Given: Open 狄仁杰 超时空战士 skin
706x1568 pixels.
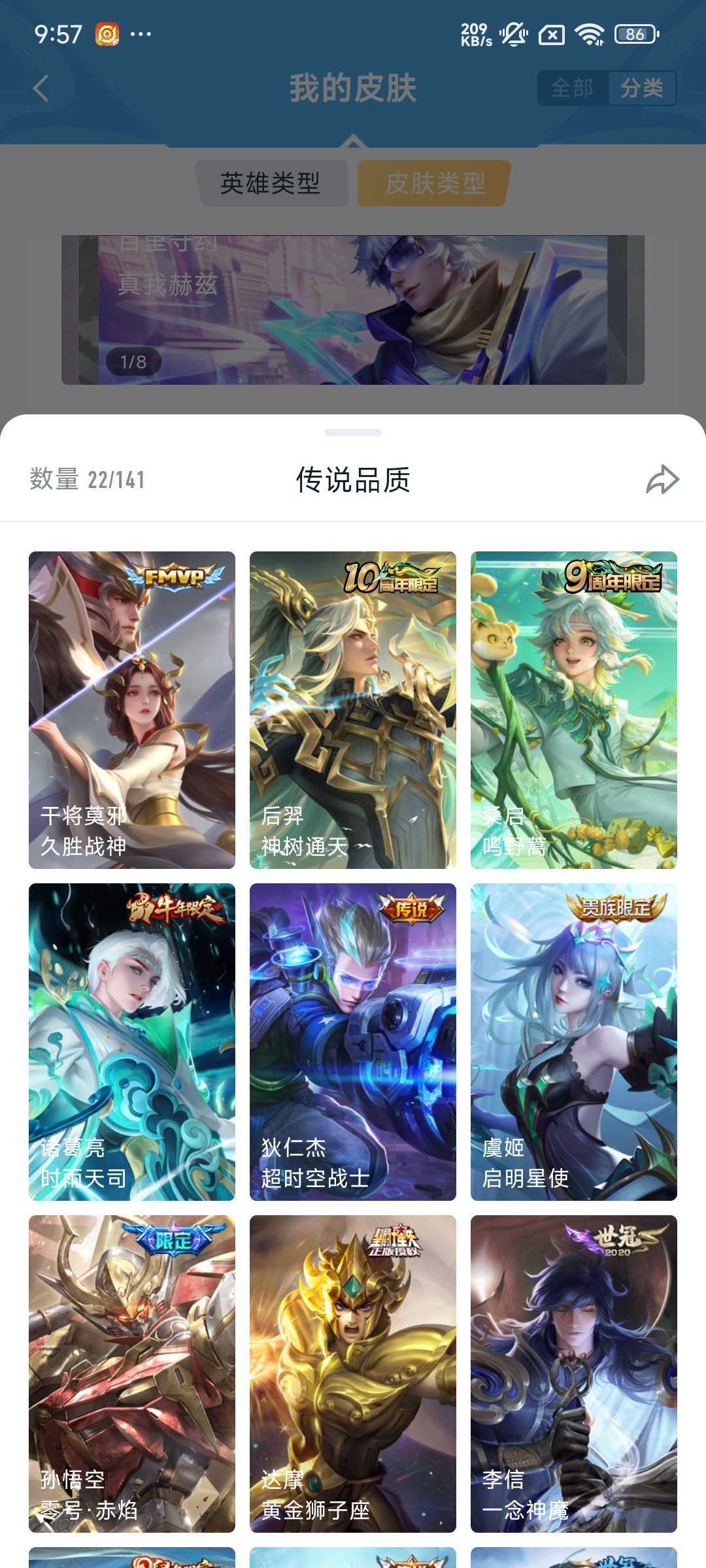Looking at the screenshot, I should click(353, 1041).
